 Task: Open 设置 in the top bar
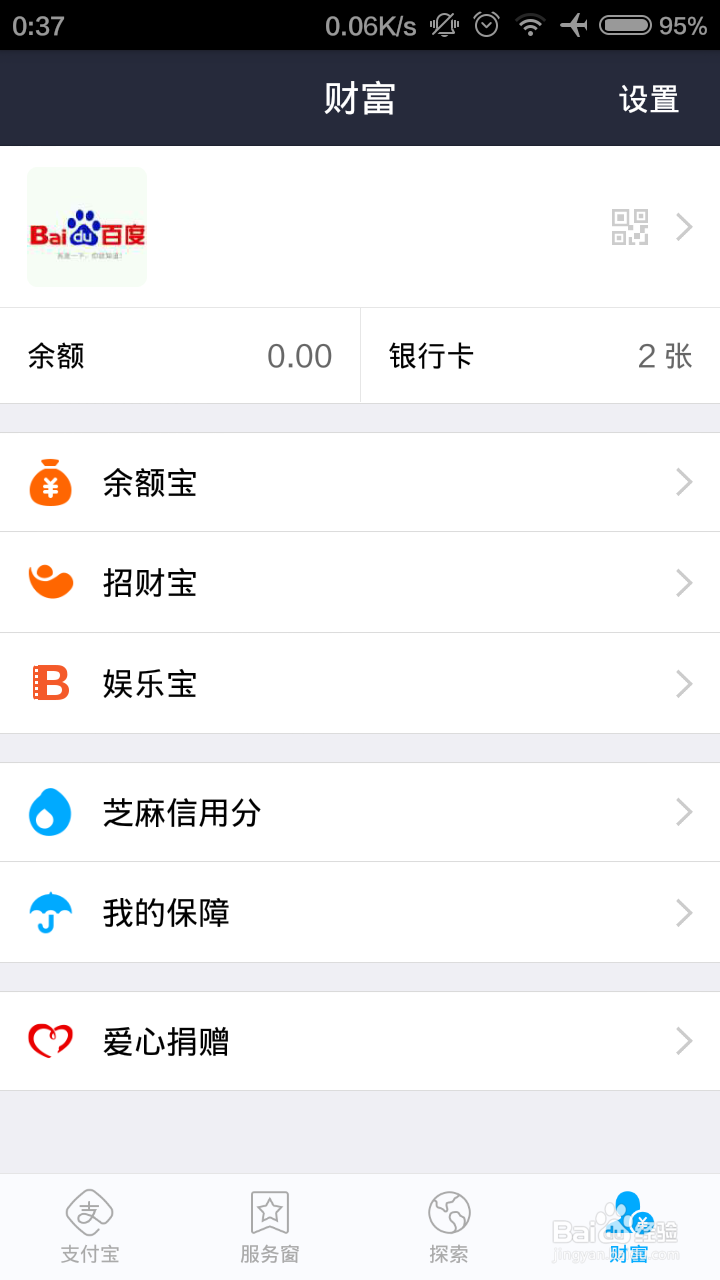649,99
